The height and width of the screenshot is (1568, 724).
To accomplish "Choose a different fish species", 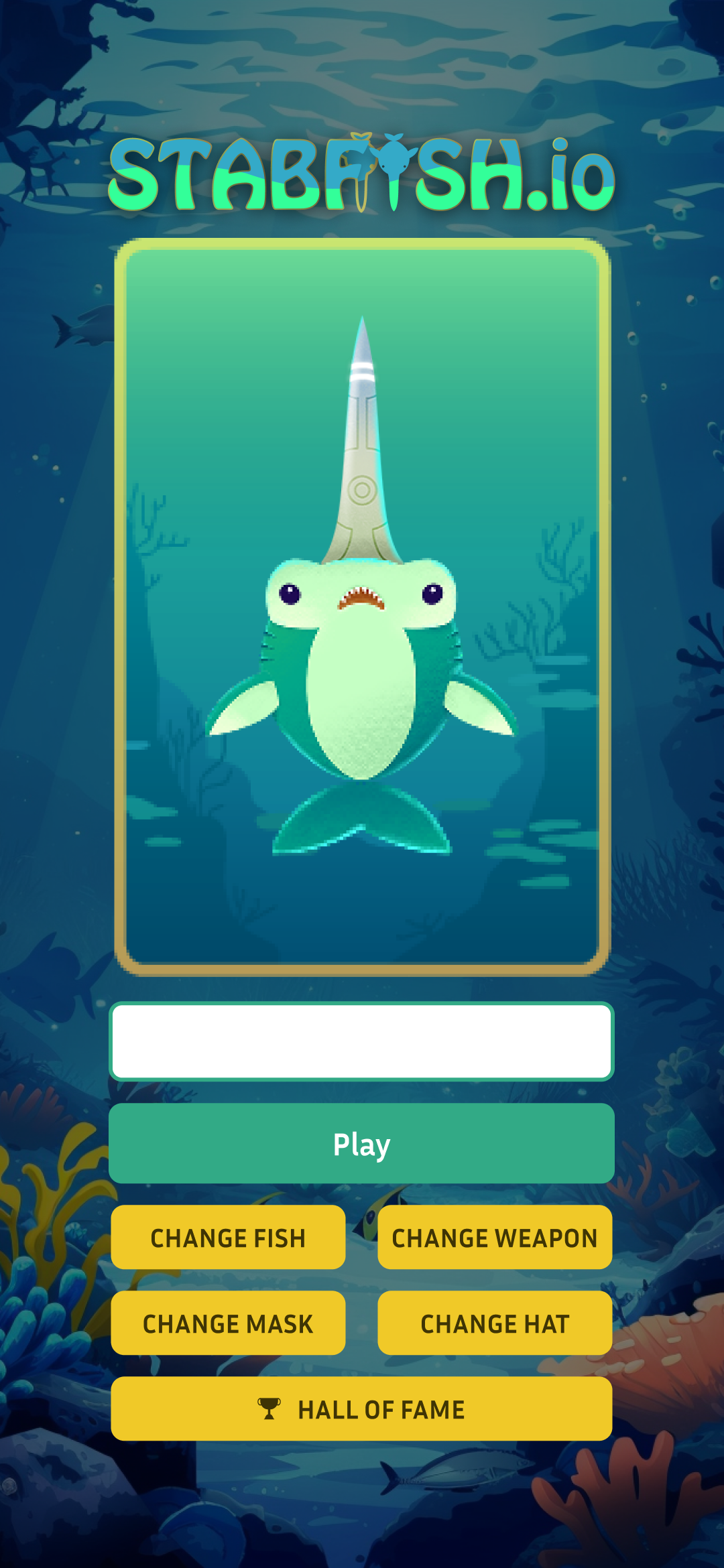I will [228, 1238].
